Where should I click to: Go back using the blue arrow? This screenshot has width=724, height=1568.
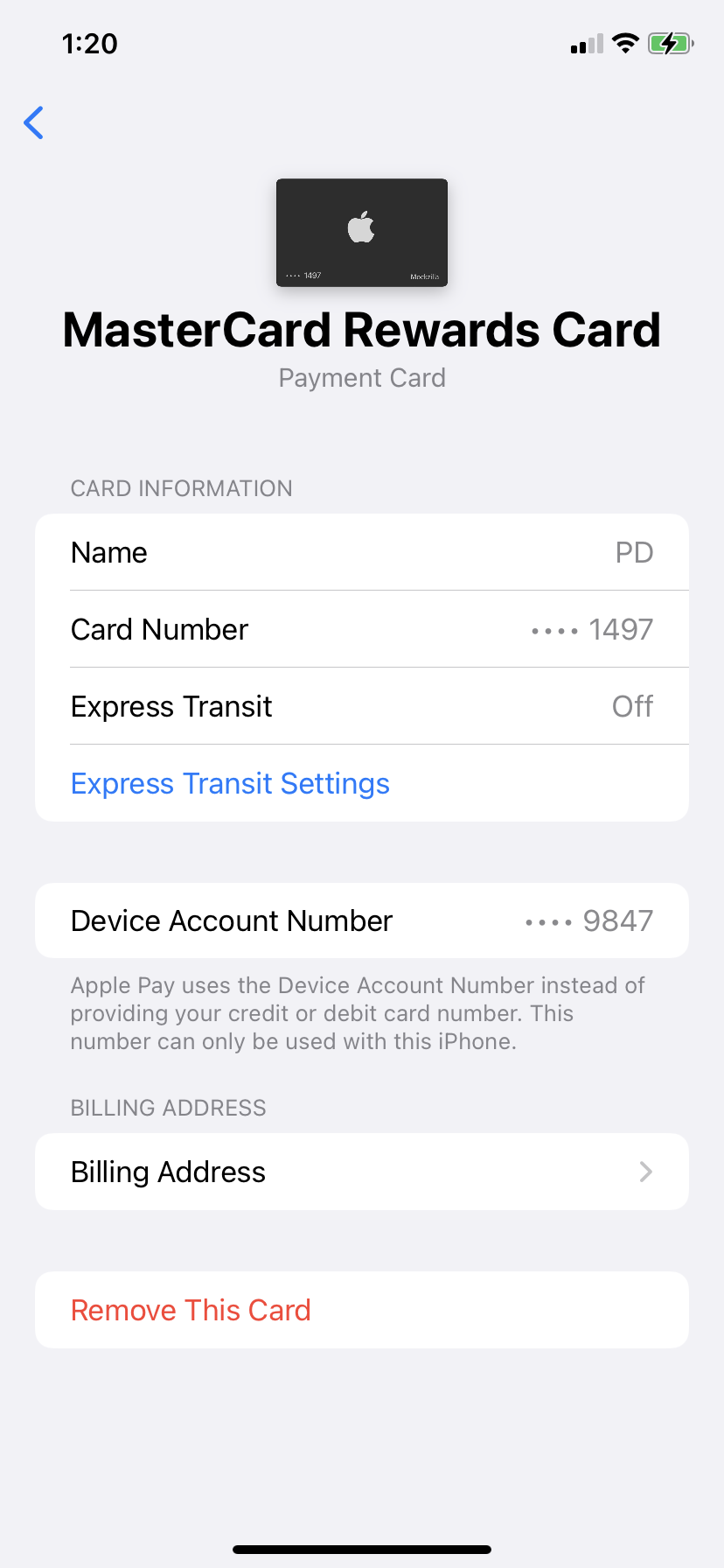(34, 123)
